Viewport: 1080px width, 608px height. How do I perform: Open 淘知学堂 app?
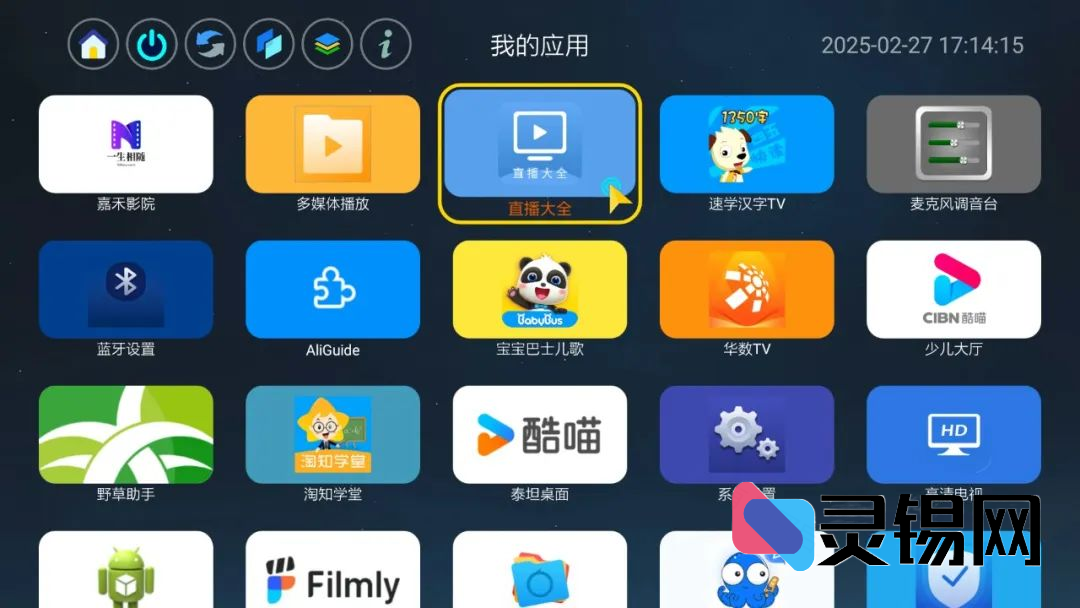point(333,434)
